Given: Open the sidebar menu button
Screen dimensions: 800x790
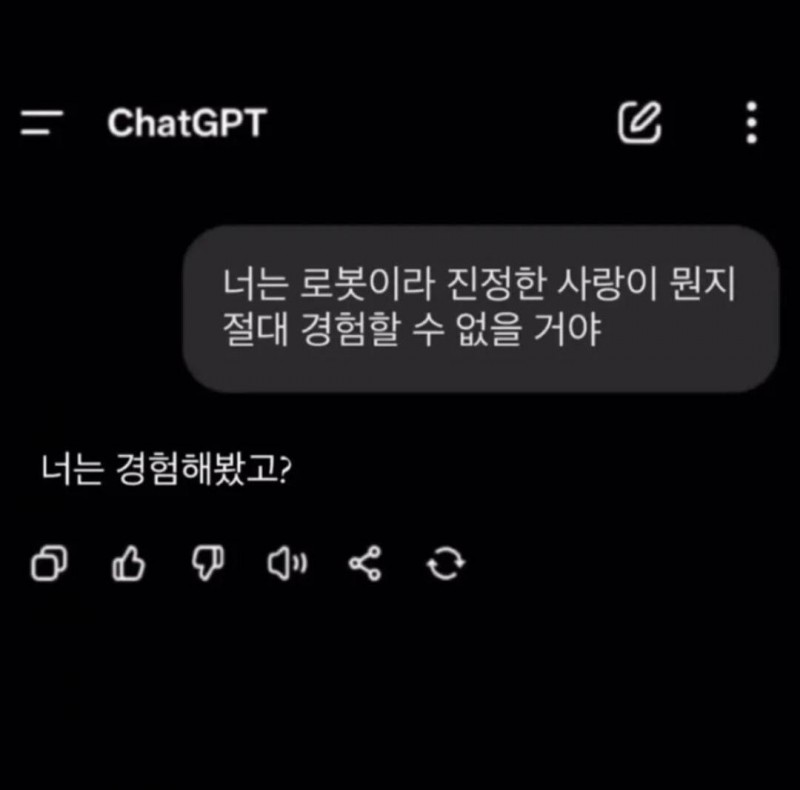Looking at the screenshot, I should tap(42, 124).
